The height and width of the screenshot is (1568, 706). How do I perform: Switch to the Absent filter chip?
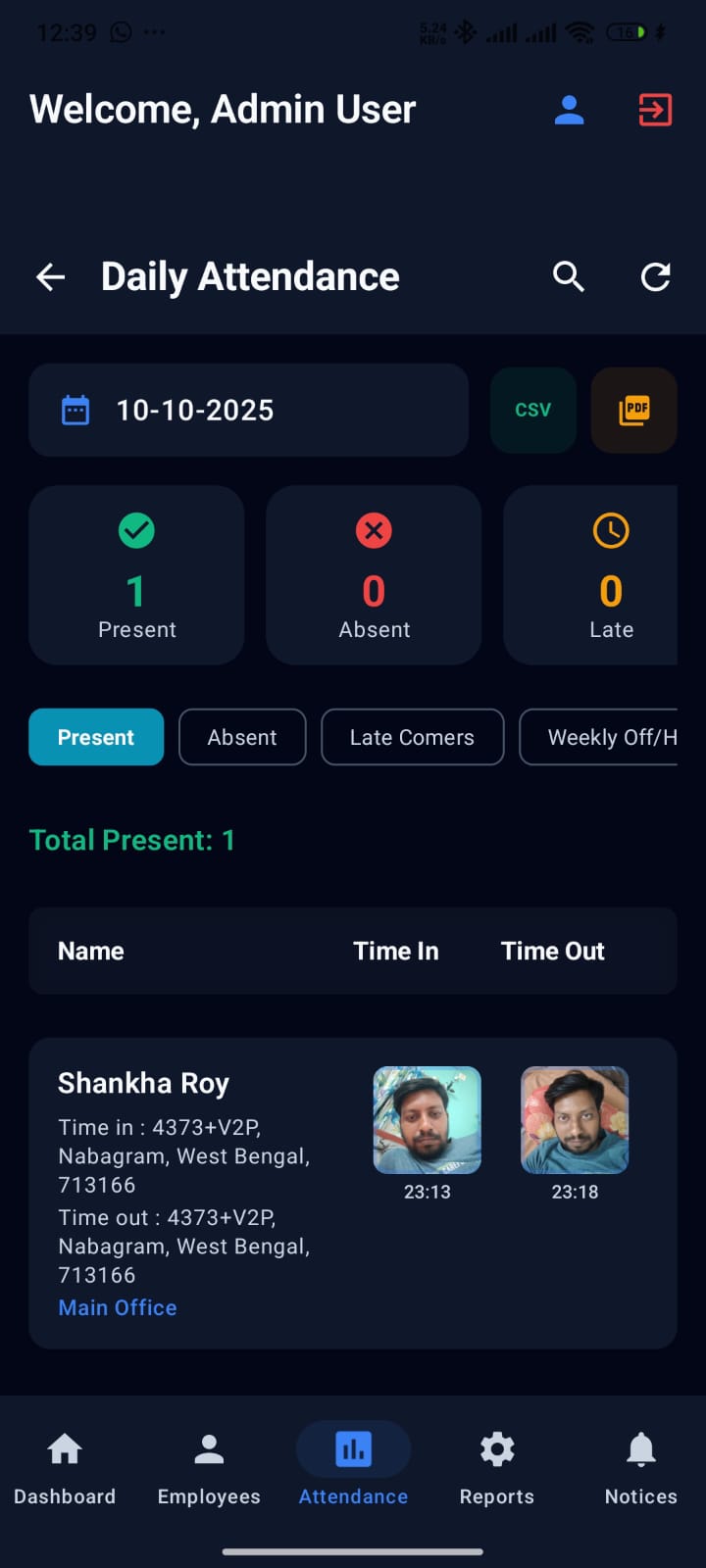pyautogui.click(x=242, y=737)
